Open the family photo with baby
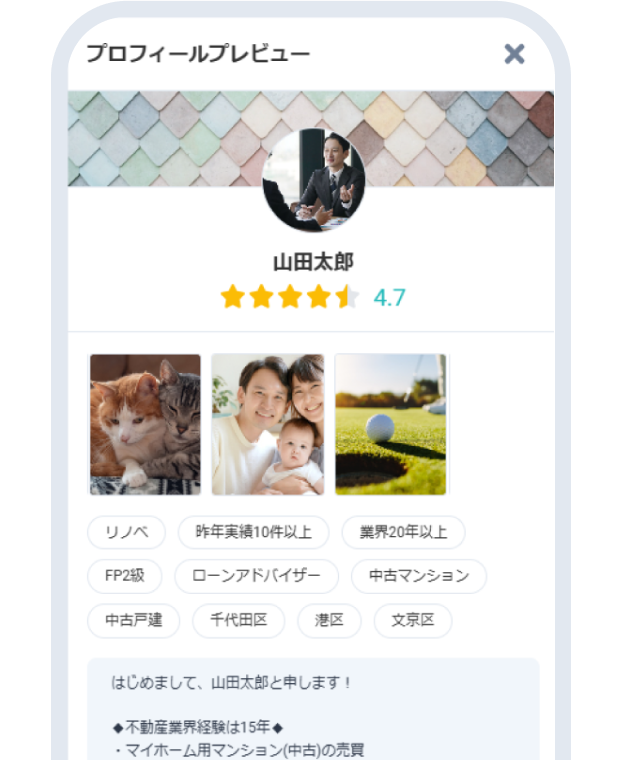The width and height of the screenshot is (622, 760). tap(268, 424)
